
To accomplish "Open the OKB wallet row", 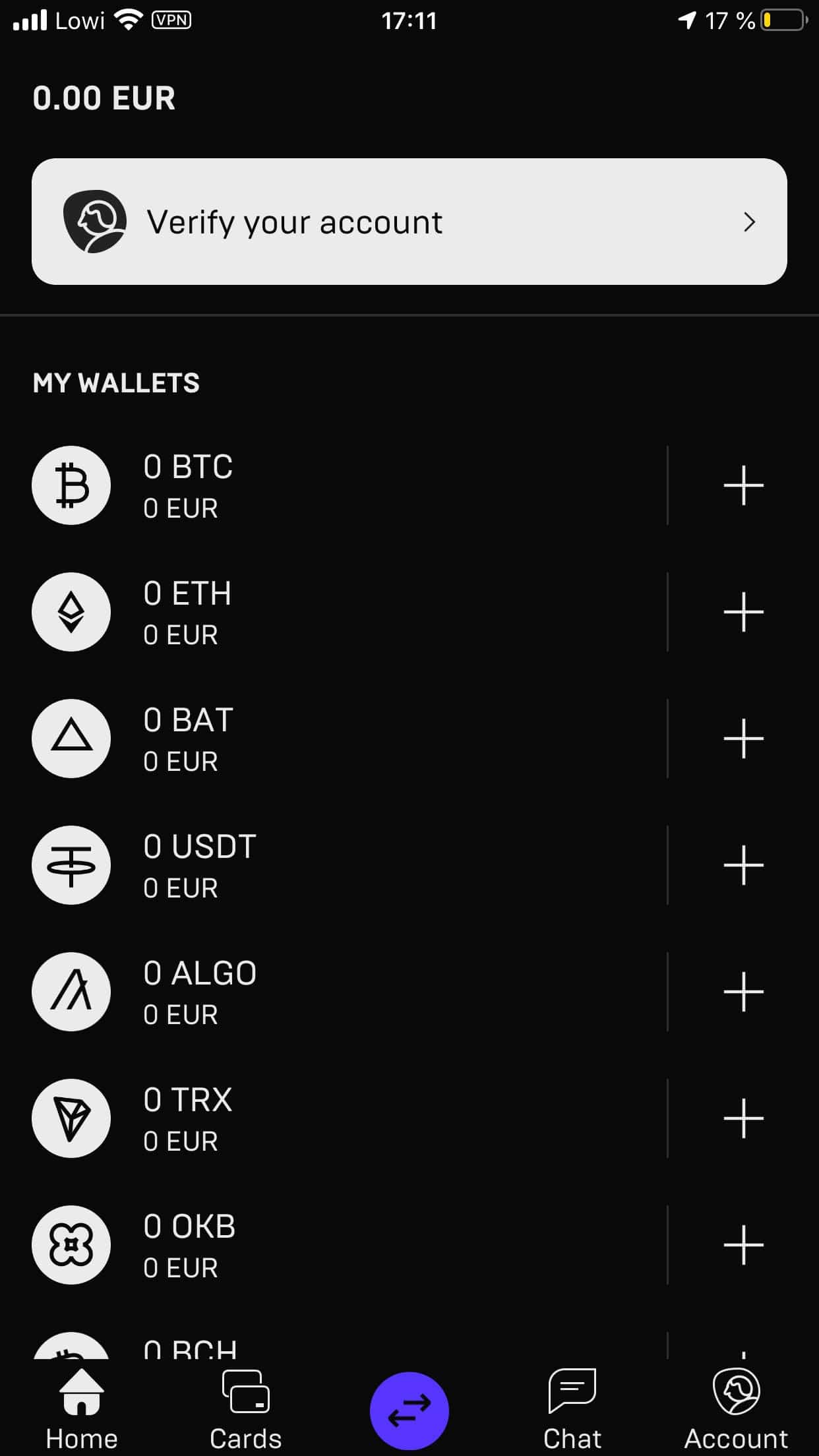I will tap(330, 1246).
